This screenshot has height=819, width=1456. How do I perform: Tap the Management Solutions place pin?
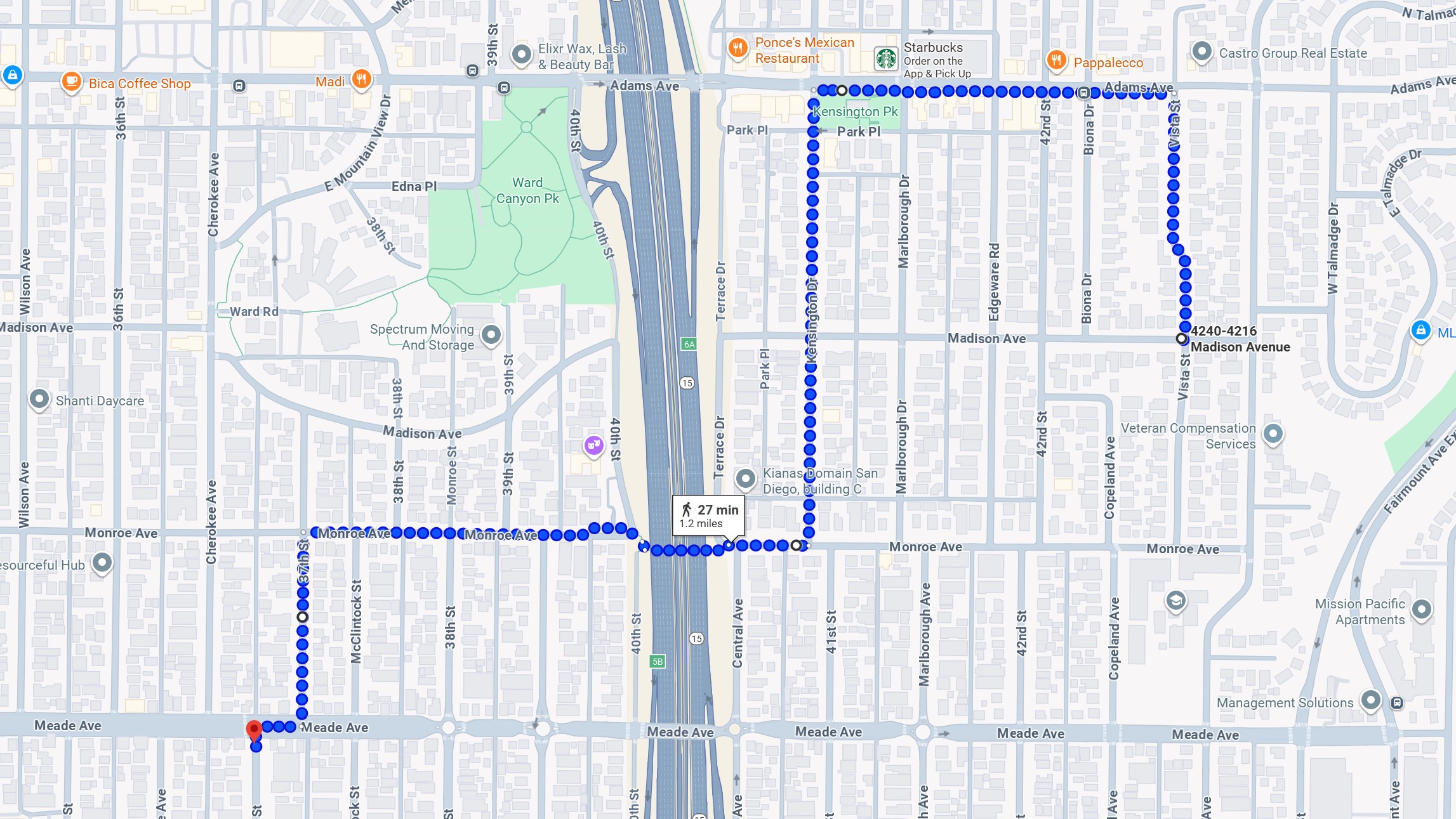coord(1371,700)
